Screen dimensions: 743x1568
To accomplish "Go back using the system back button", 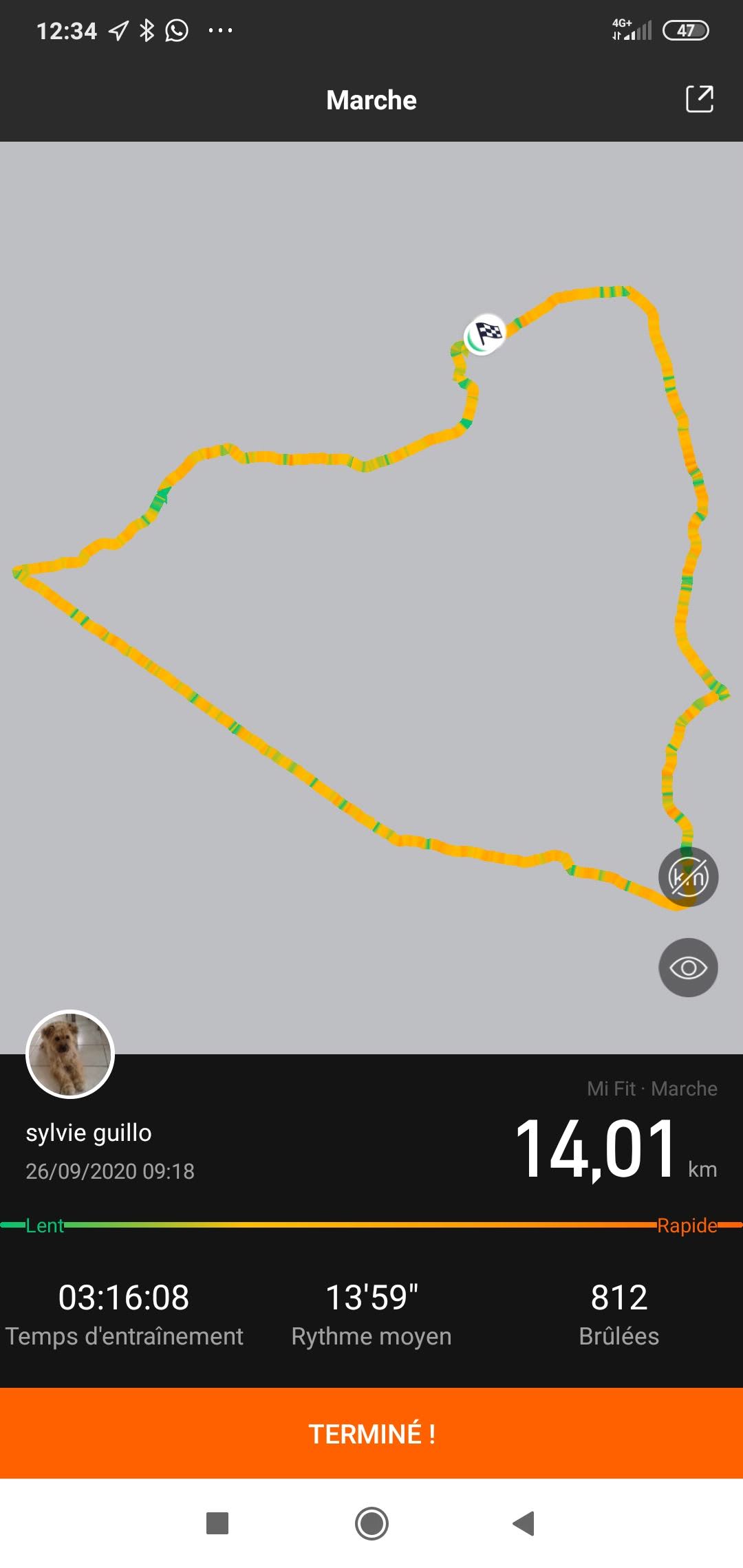I will click(x=524, y=1523).
